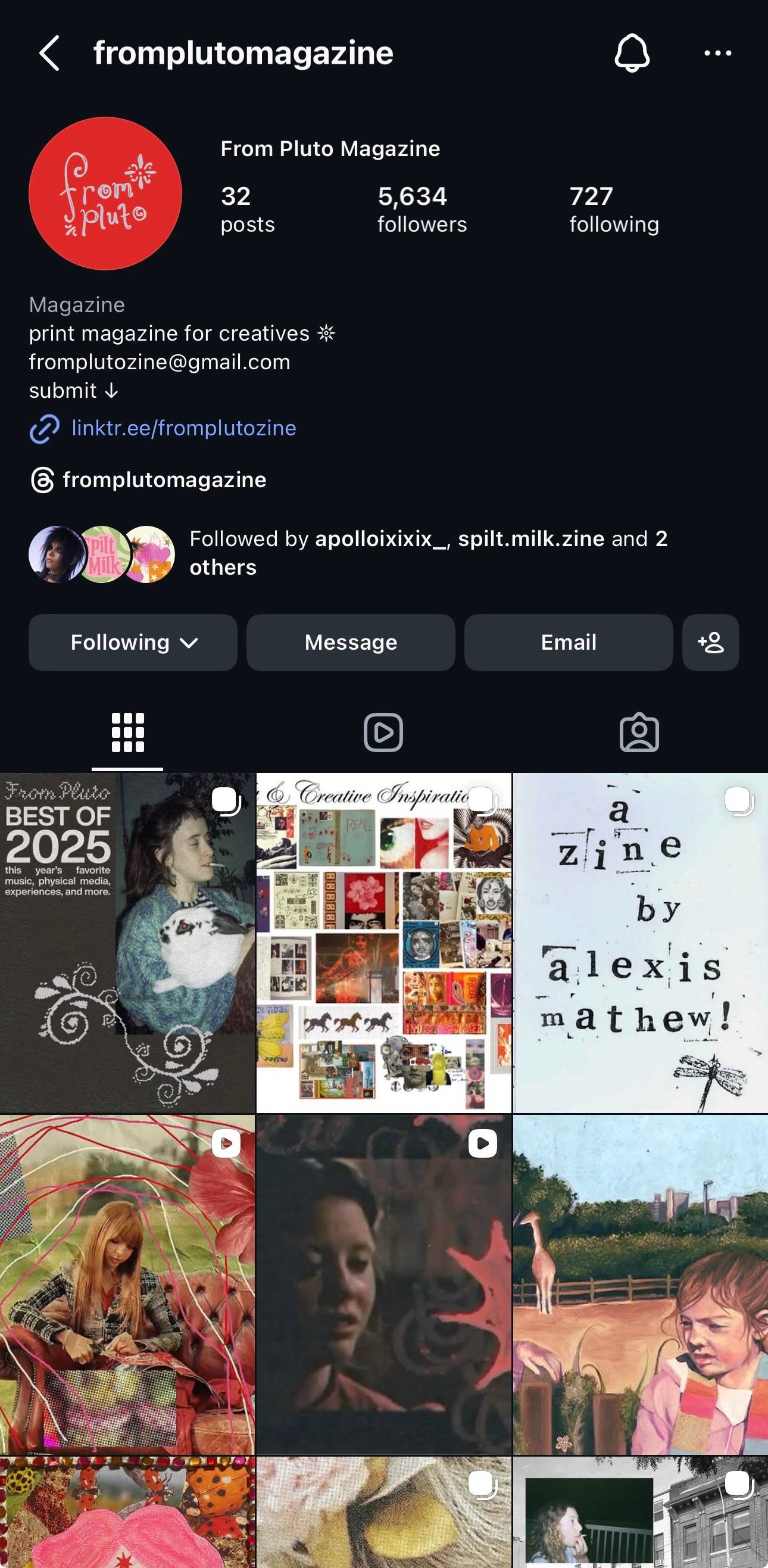The image size is (768, 1568).
Task: Switch to the tagged photos tab
Action: tap(639, 732)
